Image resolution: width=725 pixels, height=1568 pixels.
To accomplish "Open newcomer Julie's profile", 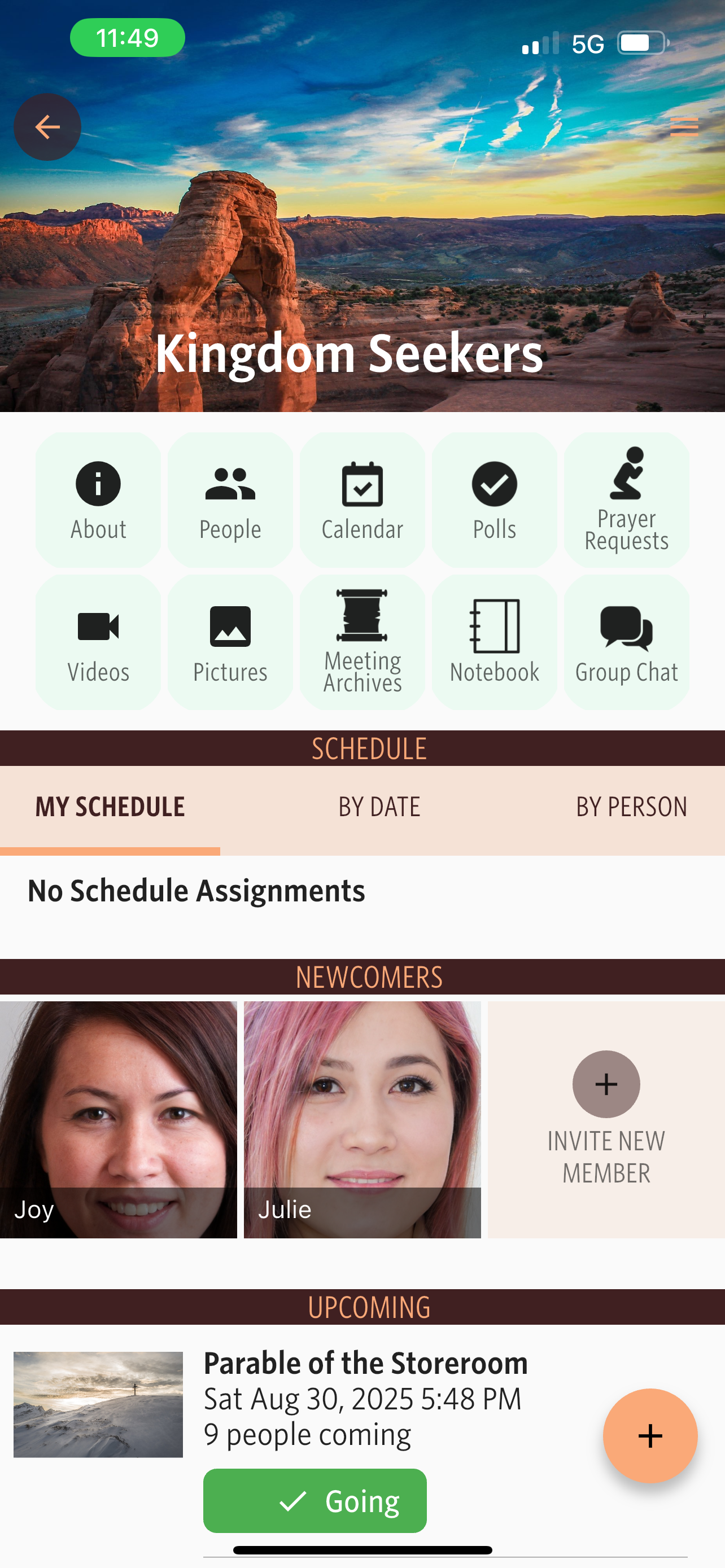I will (362, 1119).
